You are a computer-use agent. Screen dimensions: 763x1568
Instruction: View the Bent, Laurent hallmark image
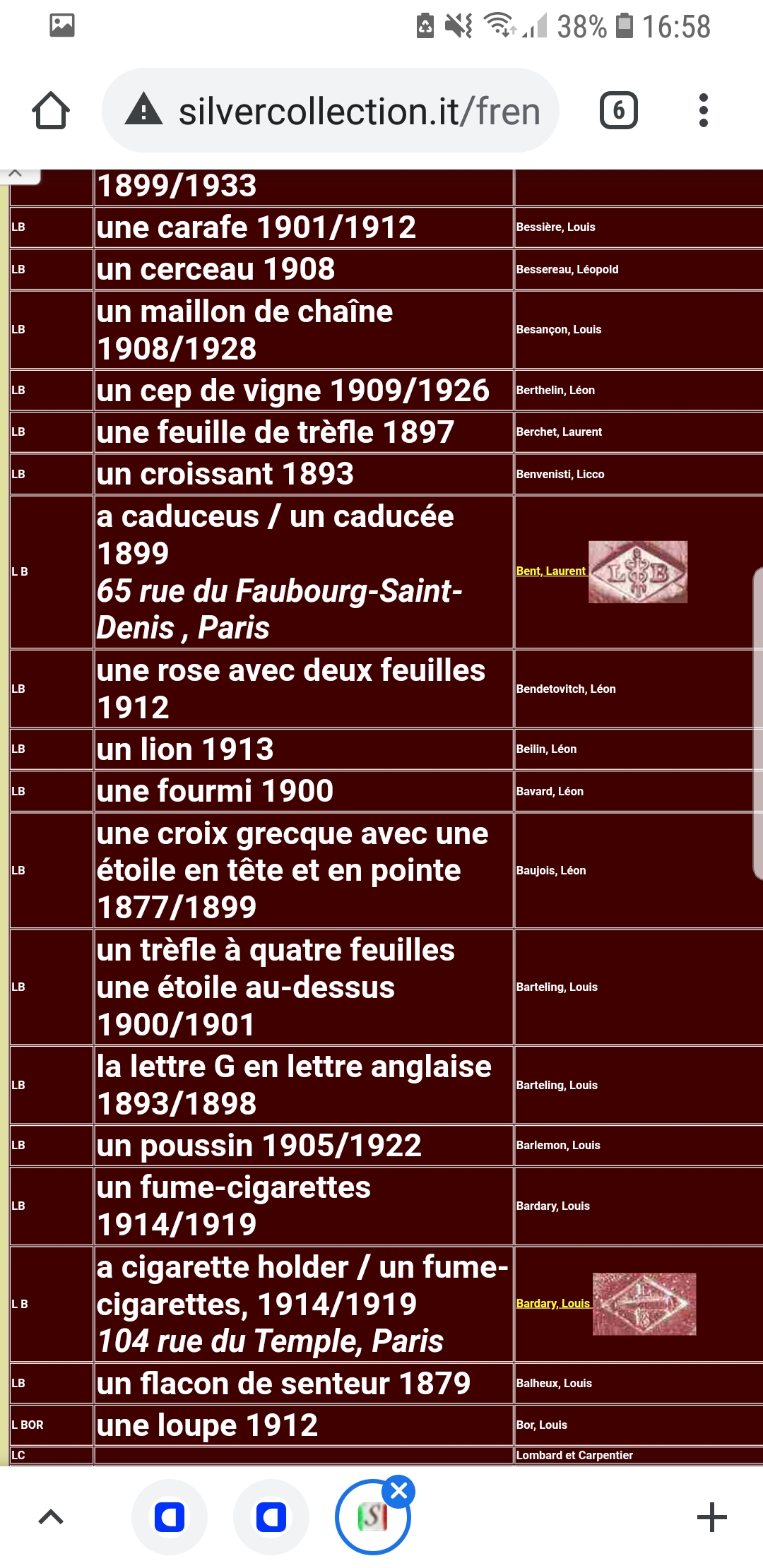[x=638, y=571]
